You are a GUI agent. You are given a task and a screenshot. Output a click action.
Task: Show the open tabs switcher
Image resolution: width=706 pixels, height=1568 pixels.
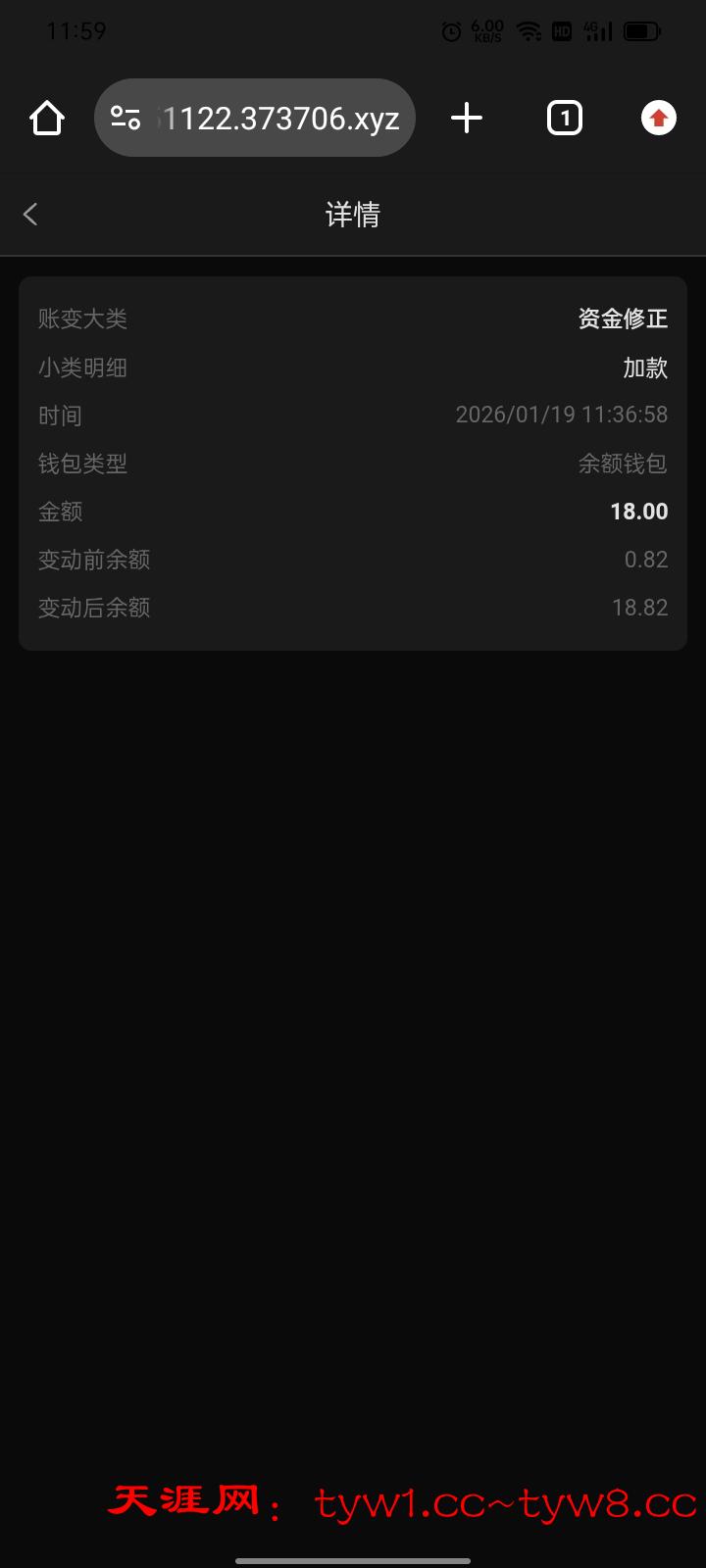pyautogui.click(x=564, y=119)
